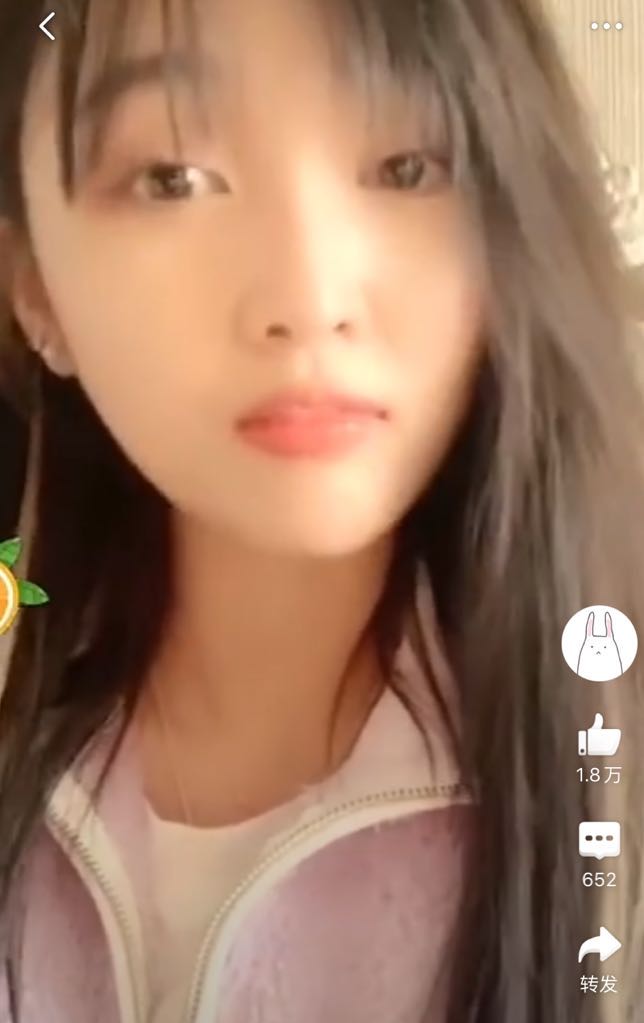
Task: Go back using the top arrow
Action: click(47, 27)
